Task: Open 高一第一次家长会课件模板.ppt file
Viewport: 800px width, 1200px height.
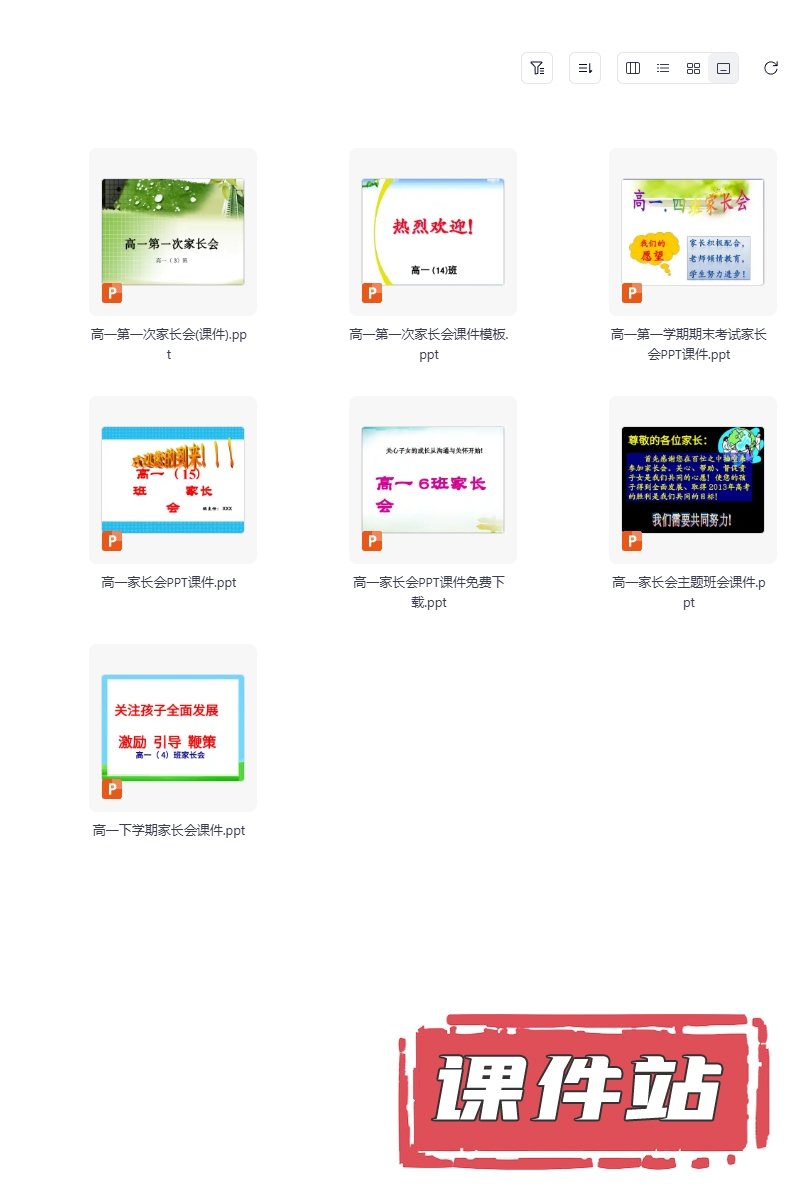Action: (433, 232)
